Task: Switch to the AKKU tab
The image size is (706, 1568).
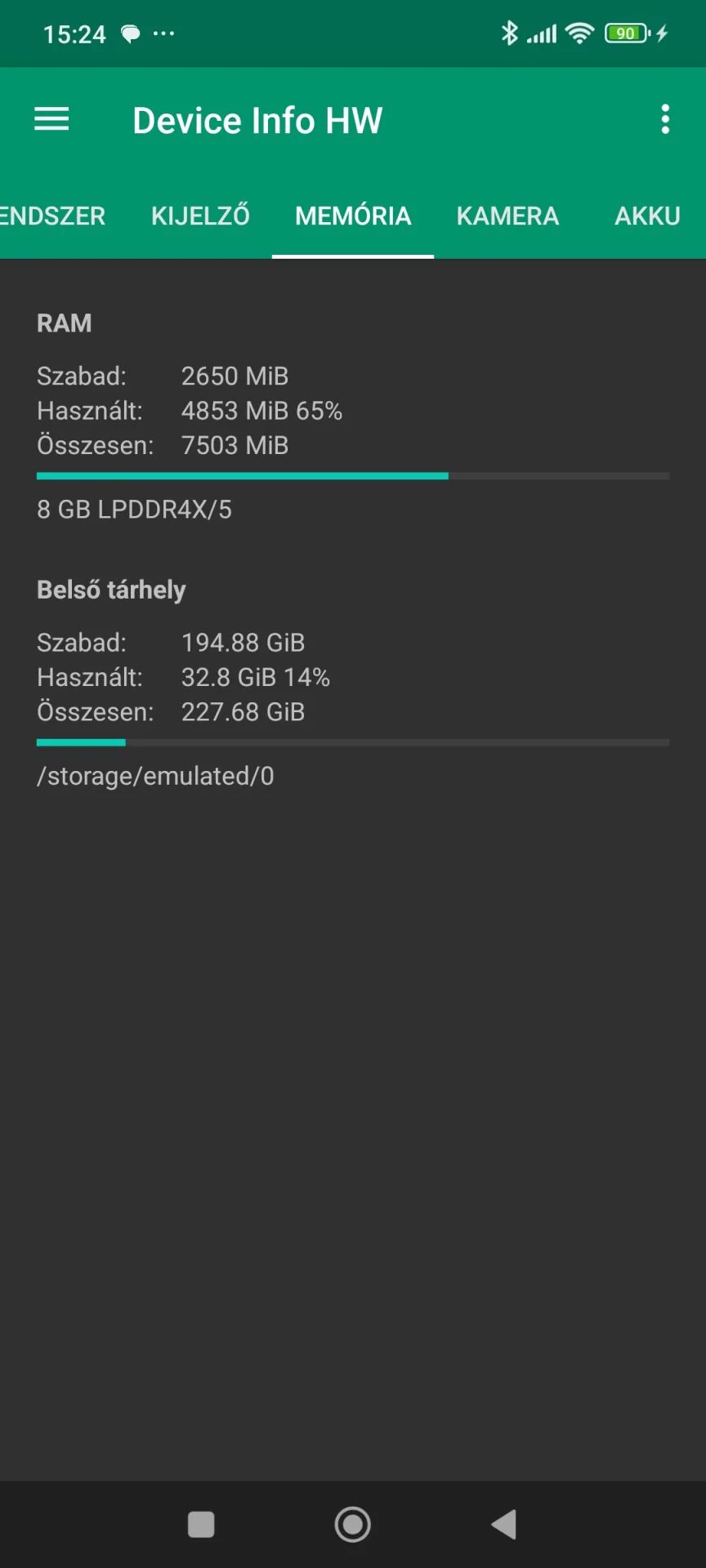Action: pos(647,216)
